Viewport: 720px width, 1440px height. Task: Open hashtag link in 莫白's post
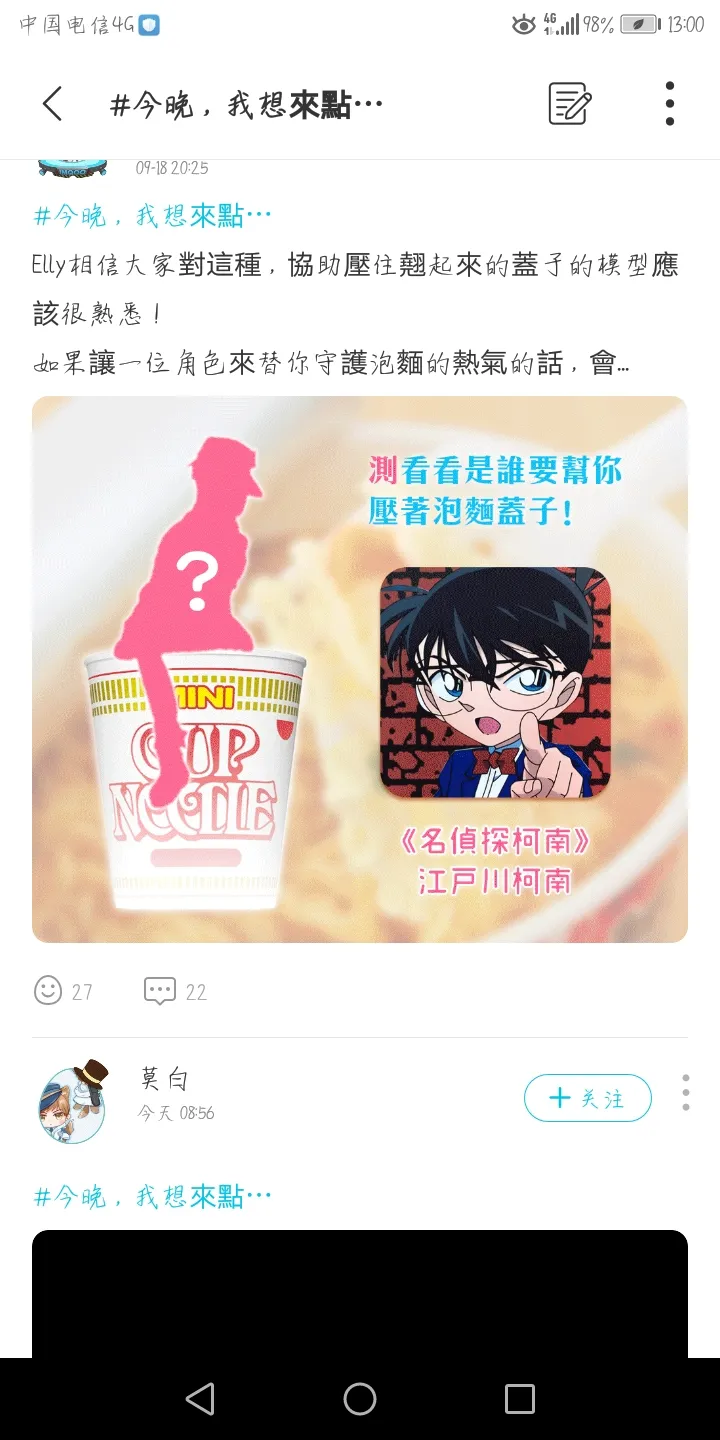pyautogui.click(x=152, y=1195)
